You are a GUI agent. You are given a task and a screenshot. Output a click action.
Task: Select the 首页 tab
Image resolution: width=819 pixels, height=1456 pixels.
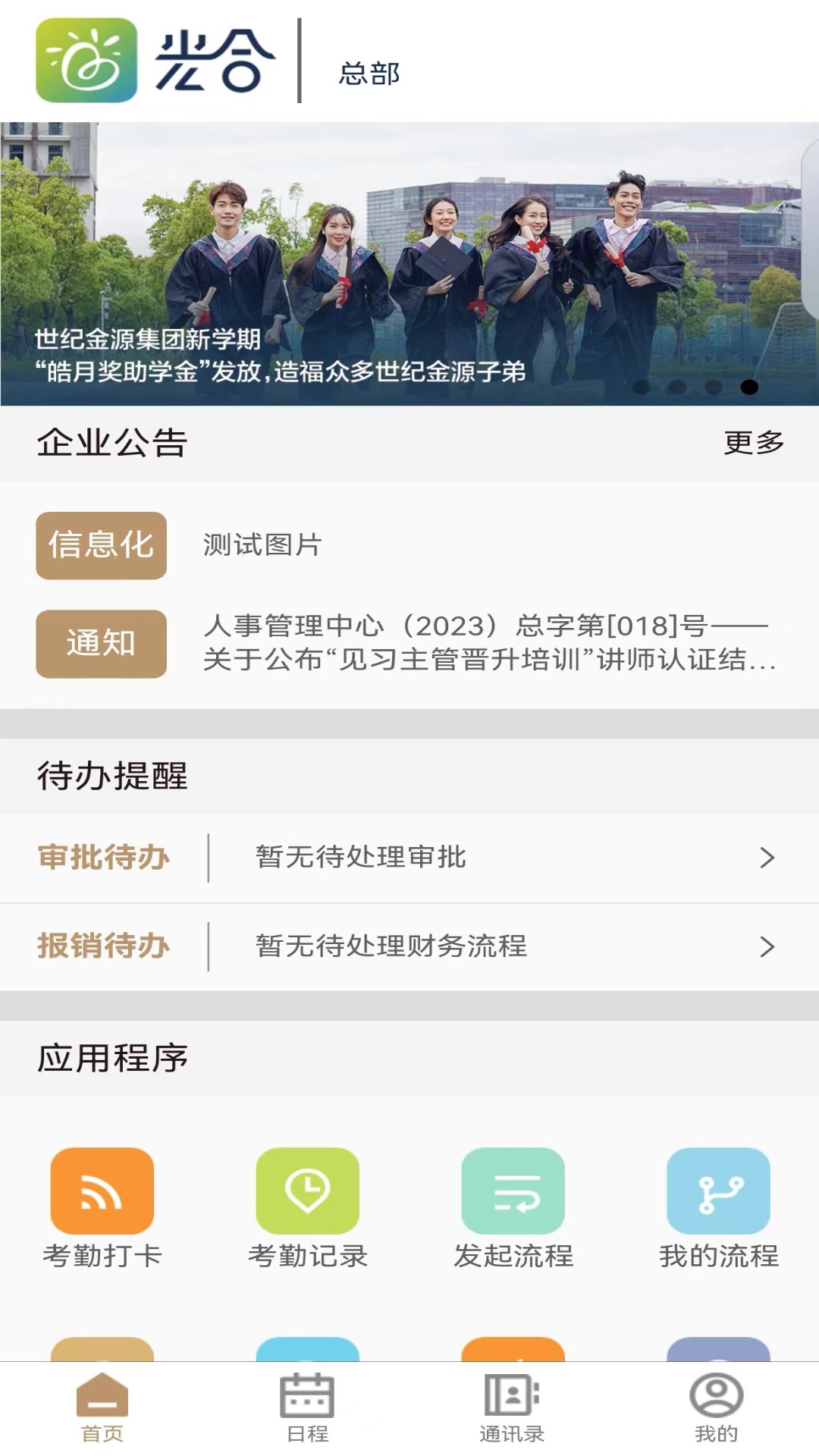pos(102,1408)
